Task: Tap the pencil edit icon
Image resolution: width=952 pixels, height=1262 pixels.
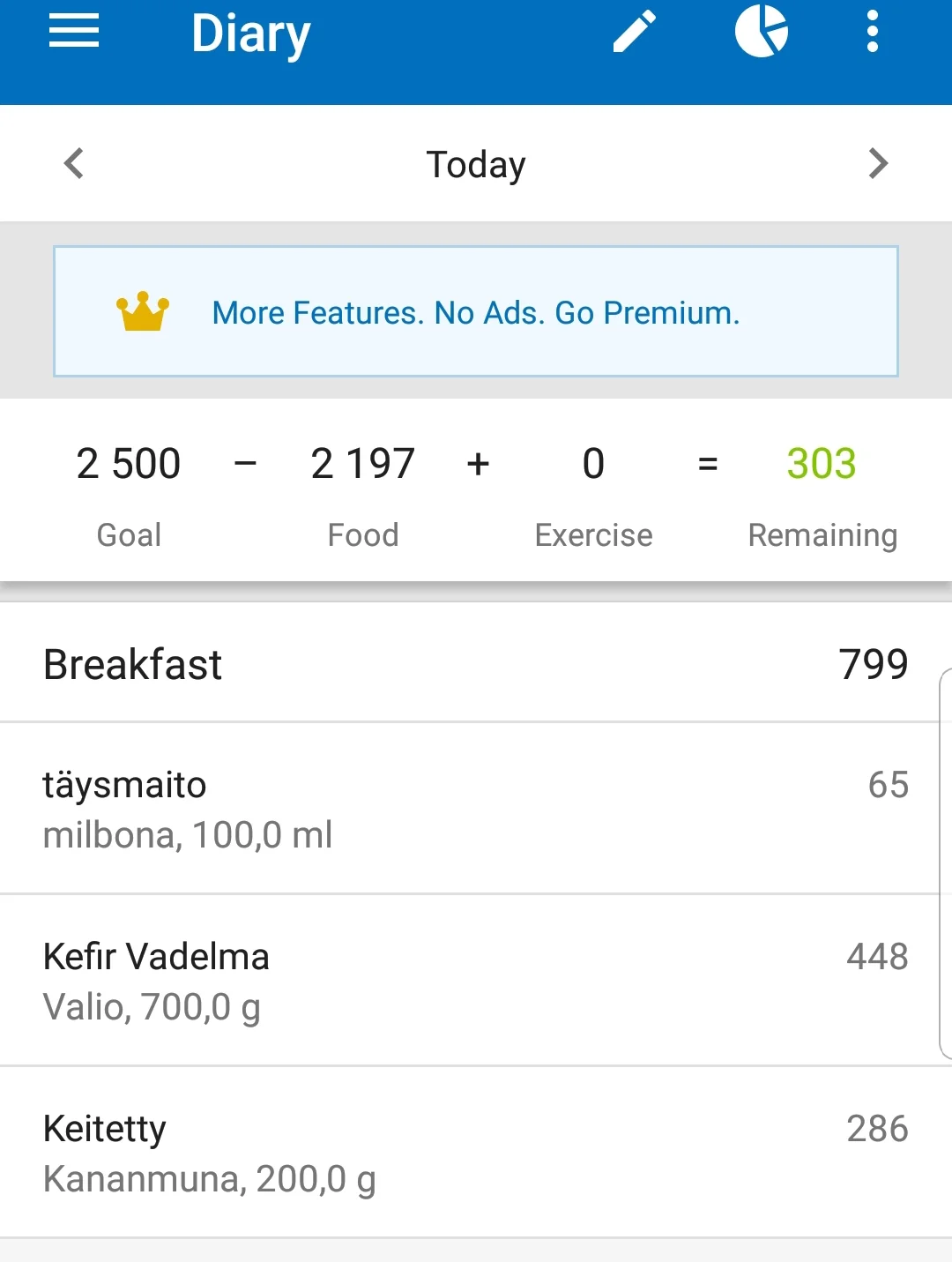Action: click(634, 32)
